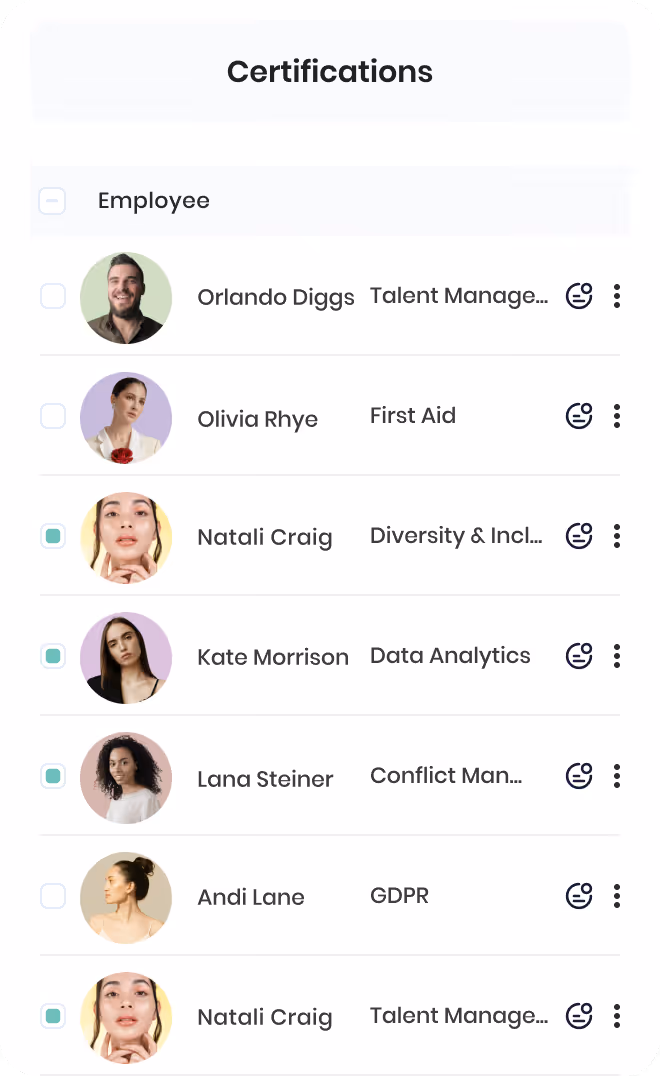Screen dimensions: 660x1076
Task: Uncheck Lana Steiner's checkbox
Action: pyautogui.click(x=53, y=776)
